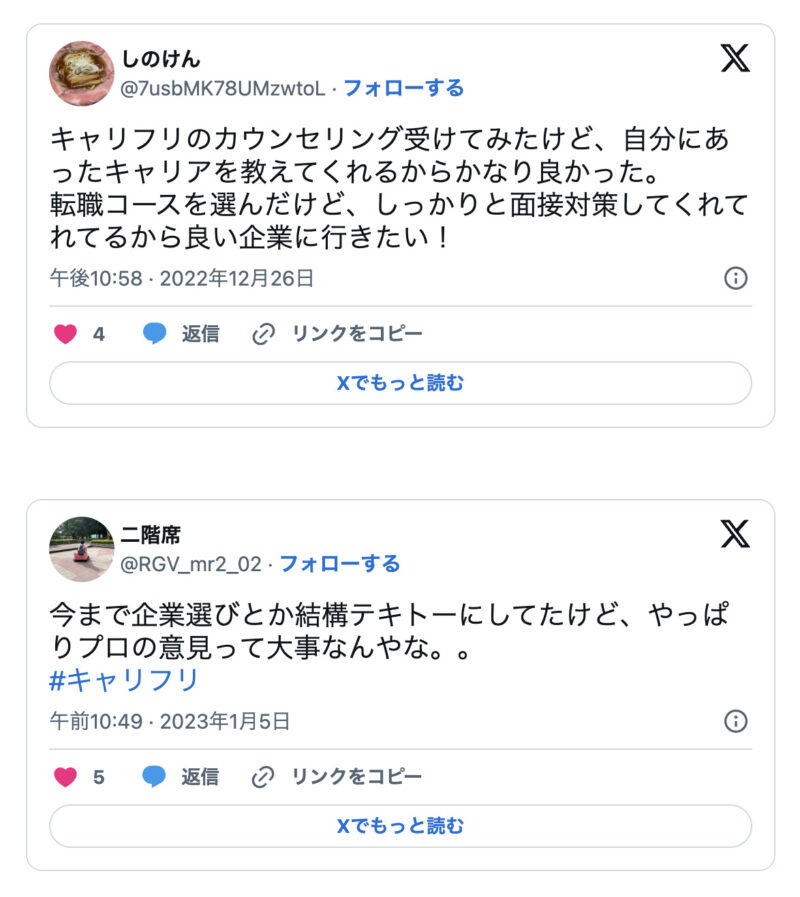Like しのけん's tweet
Viewport: 800px width, 897px height.
click(x=66, y=334)
